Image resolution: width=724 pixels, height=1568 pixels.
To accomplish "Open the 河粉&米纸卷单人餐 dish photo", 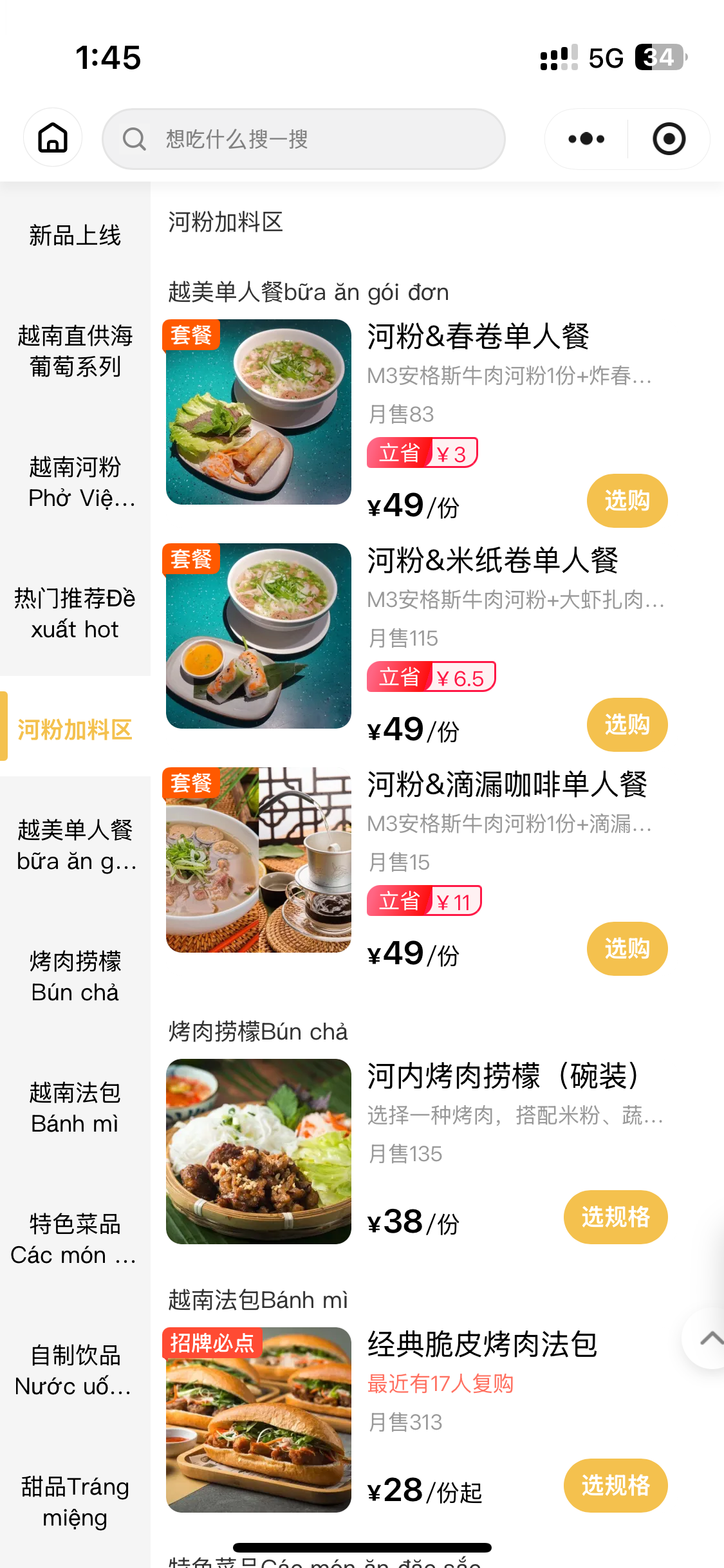I will coord(259,636).
